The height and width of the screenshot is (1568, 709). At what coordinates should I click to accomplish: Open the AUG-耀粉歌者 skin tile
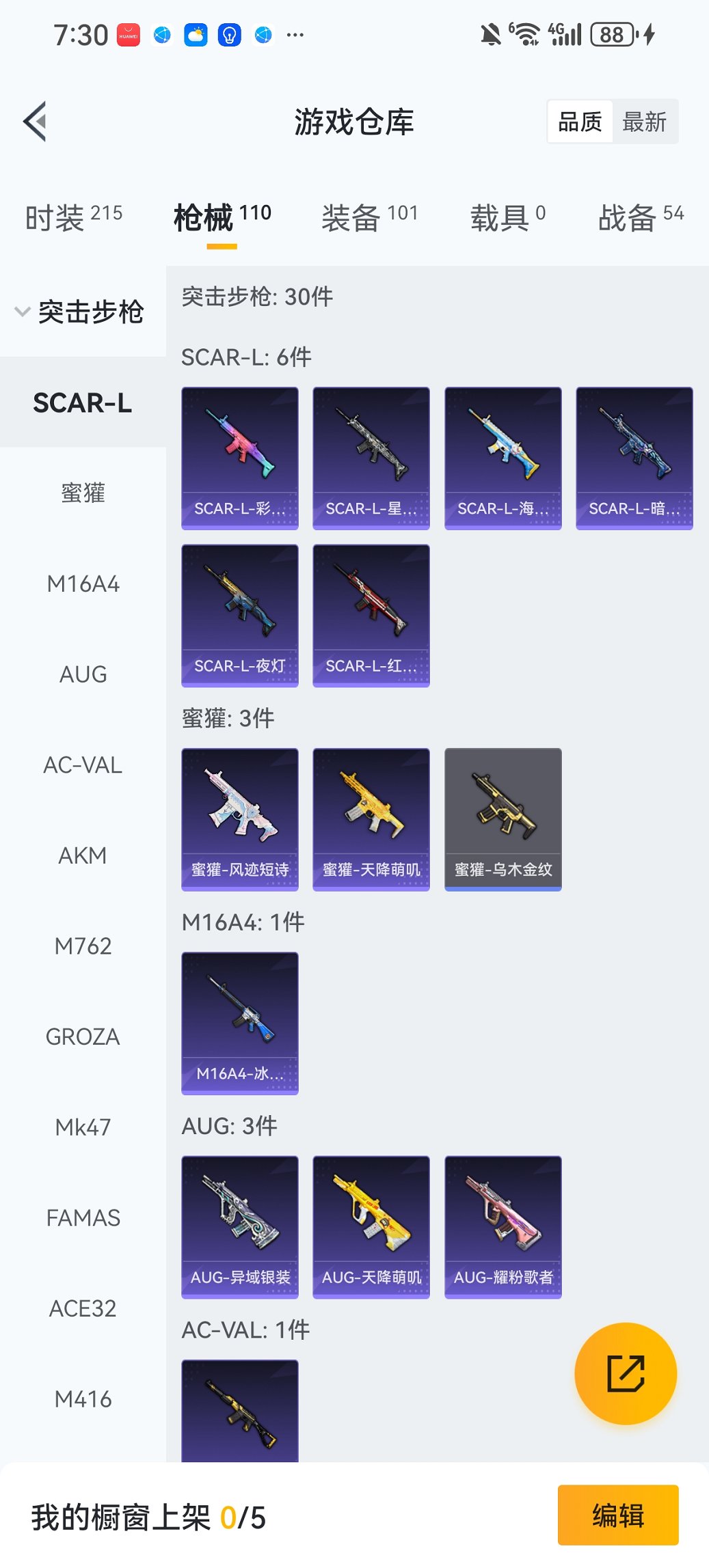pos(503,1226)
